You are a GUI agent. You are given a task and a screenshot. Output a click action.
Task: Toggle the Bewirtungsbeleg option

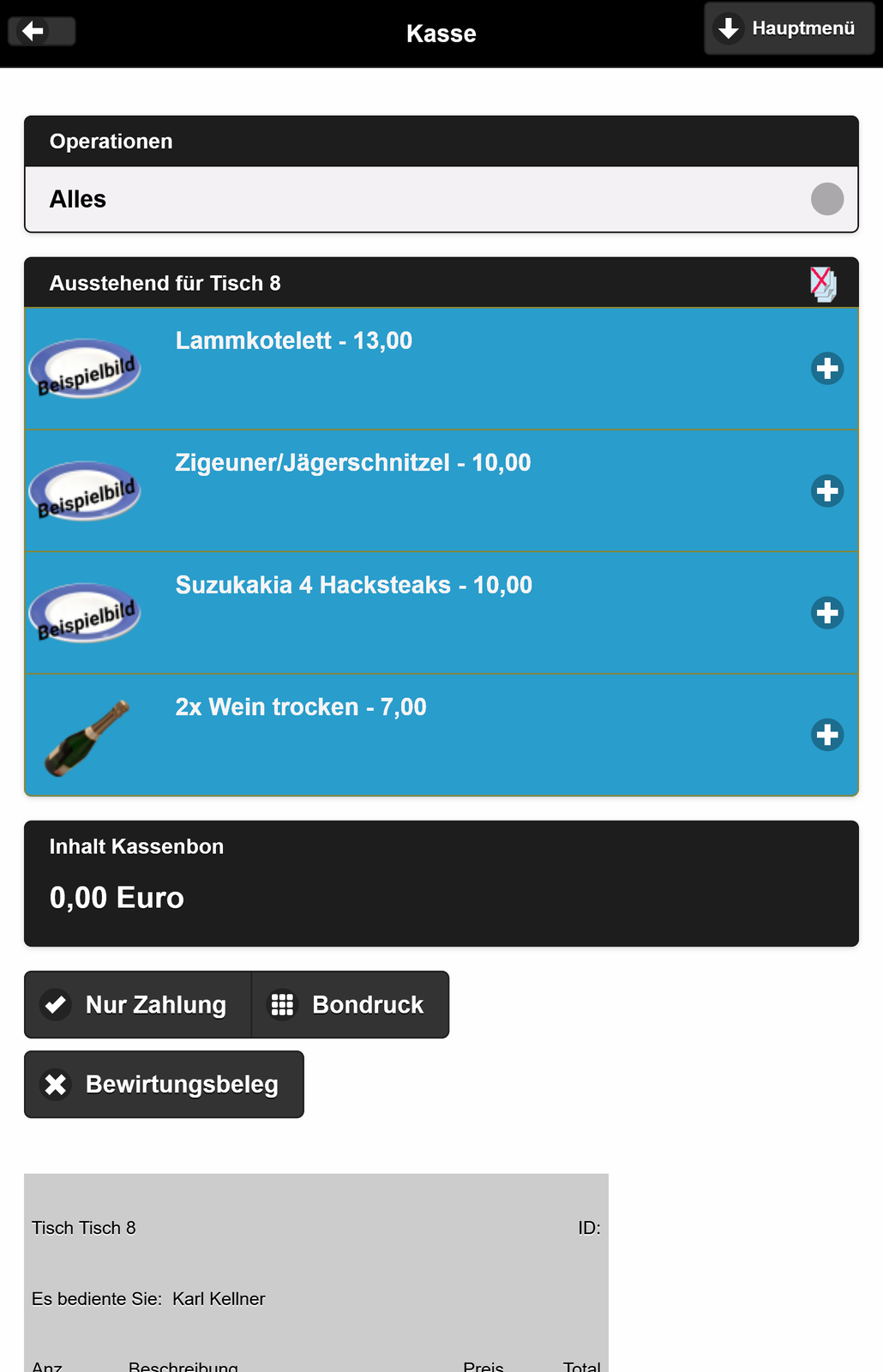(164, 1084)
